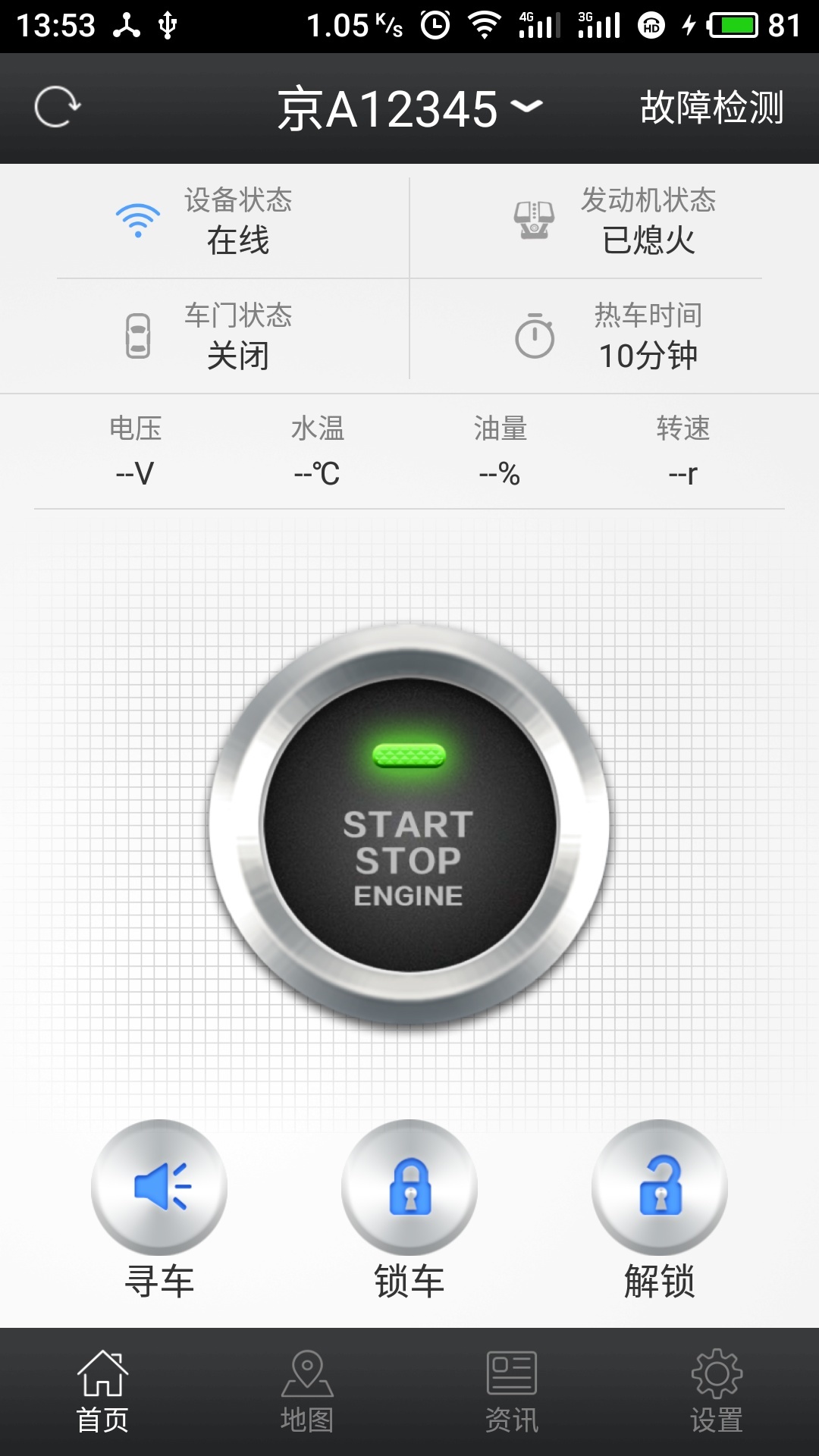Open the 资讯 tab
Image resolution: width=819 pixels, height=1456 pixels.
tap(512, 1392)
